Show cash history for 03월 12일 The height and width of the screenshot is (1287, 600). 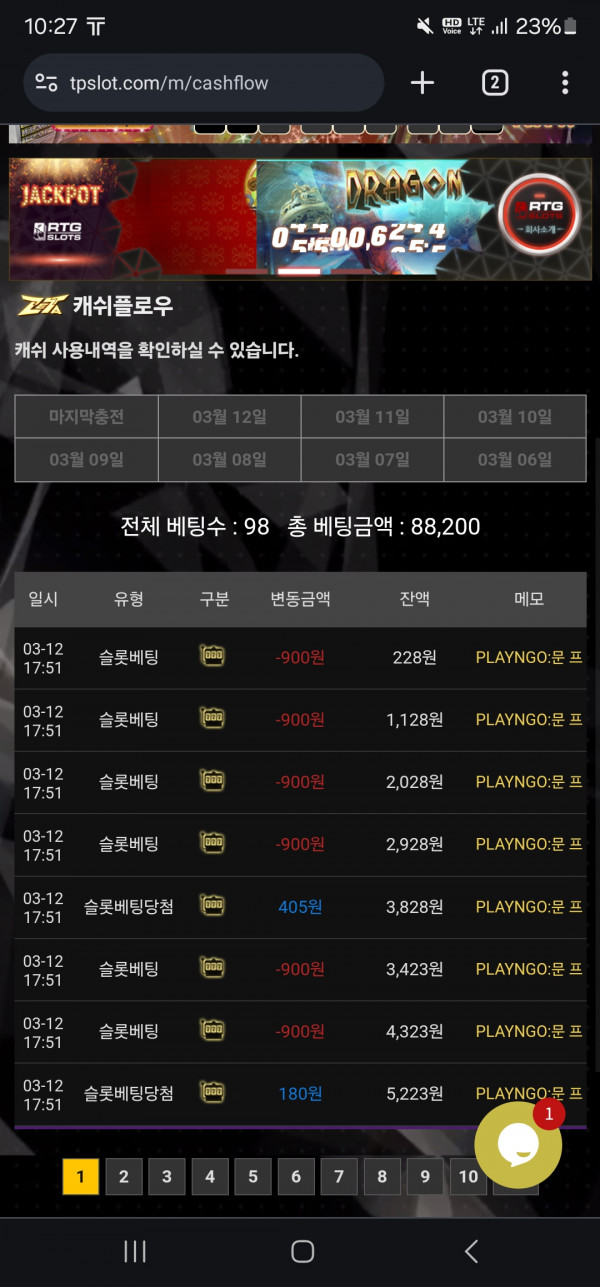pos(229,417)
